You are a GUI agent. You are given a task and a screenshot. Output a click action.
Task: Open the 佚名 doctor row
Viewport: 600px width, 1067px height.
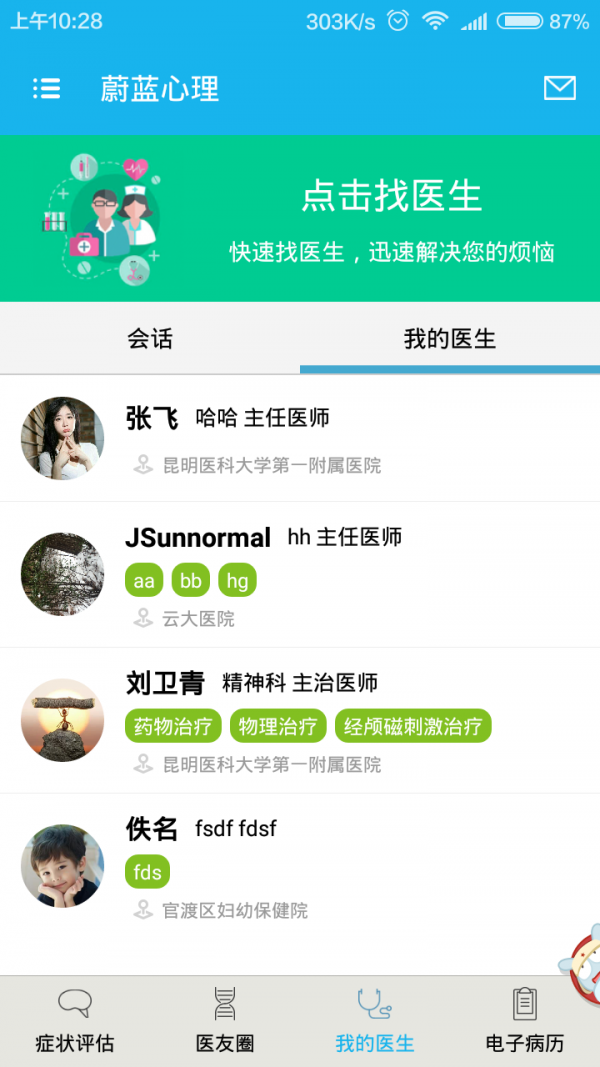(300, 866)
